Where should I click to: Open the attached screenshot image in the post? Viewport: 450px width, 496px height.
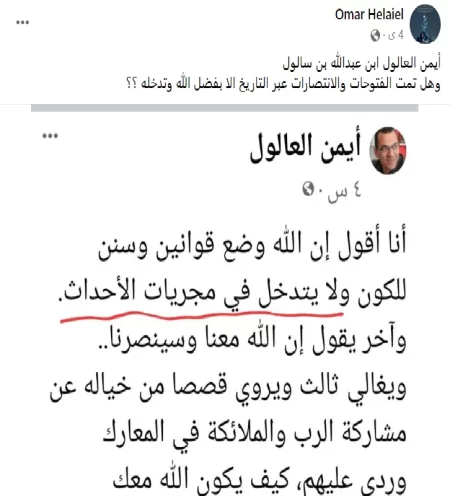point(225,300)
